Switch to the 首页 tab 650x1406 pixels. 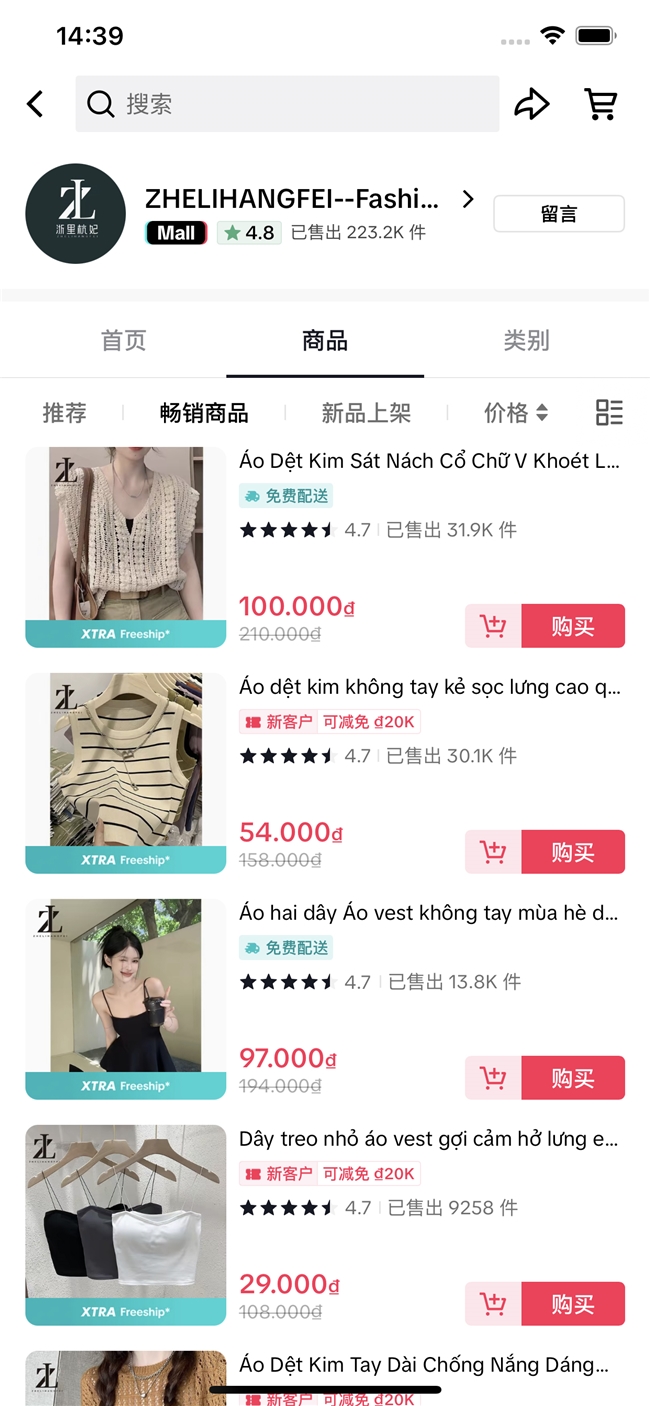pos(124,341)
